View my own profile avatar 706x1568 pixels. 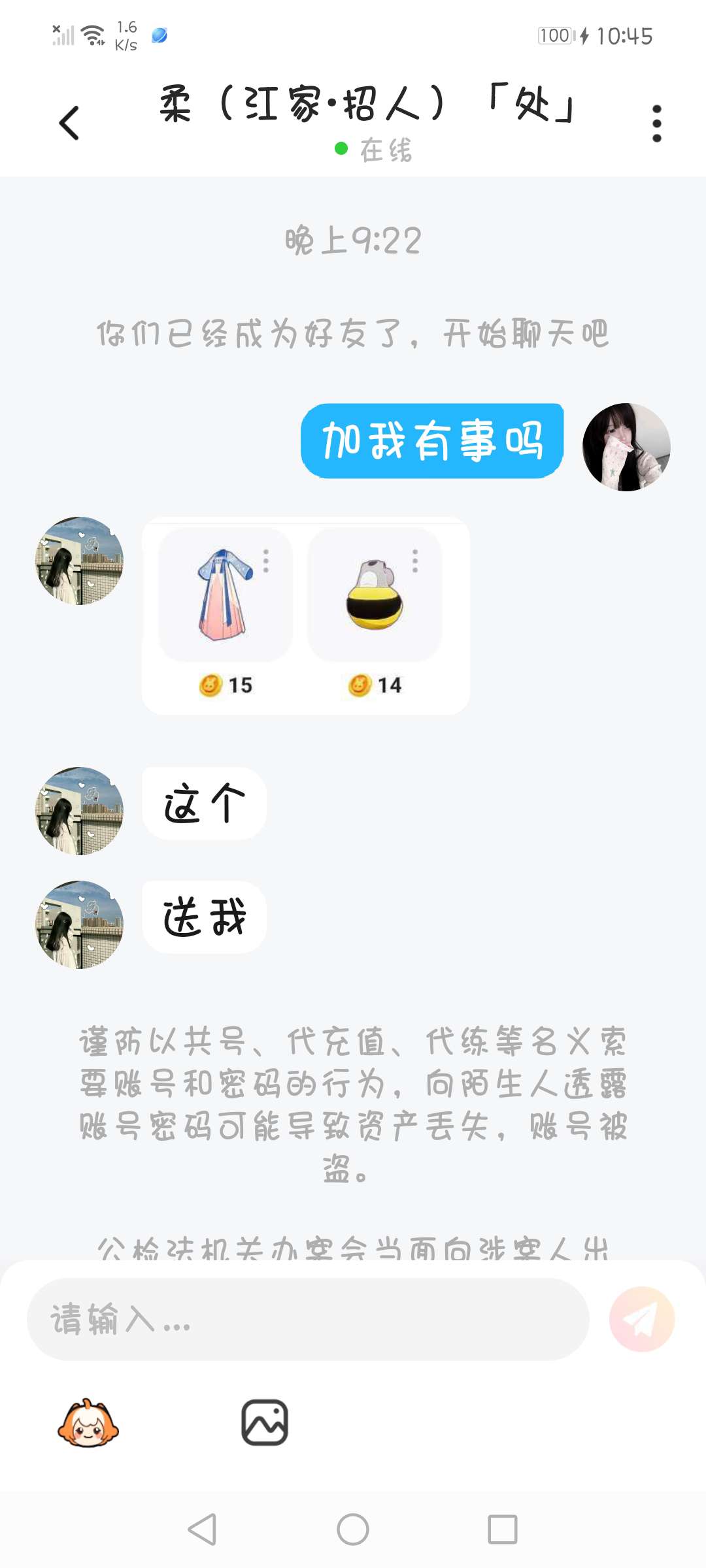click(x=626, y=447)
